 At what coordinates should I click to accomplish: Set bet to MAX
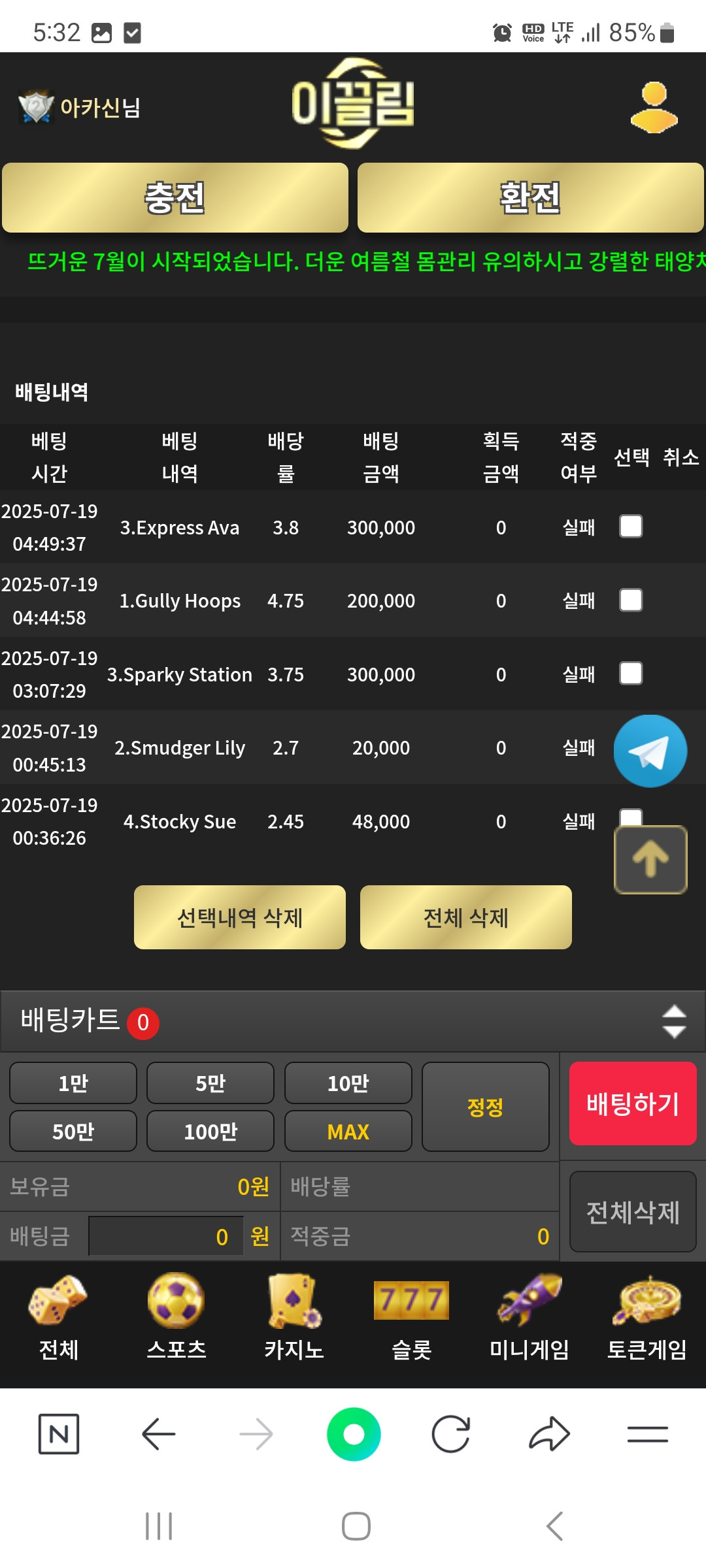[x=348, y=1132]
